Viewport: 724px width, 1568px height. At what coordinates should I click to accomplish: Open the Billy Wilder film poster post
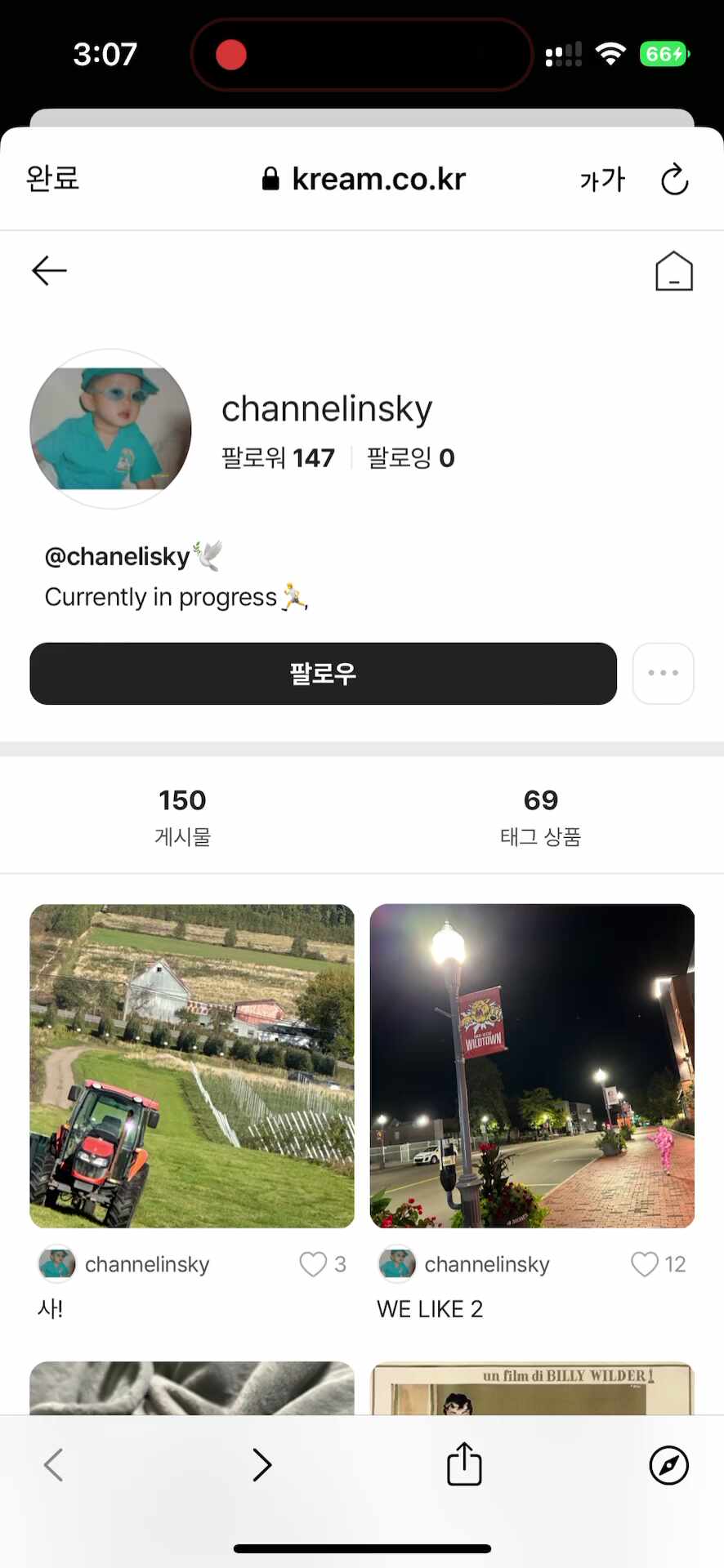(x=532, y=1388)
